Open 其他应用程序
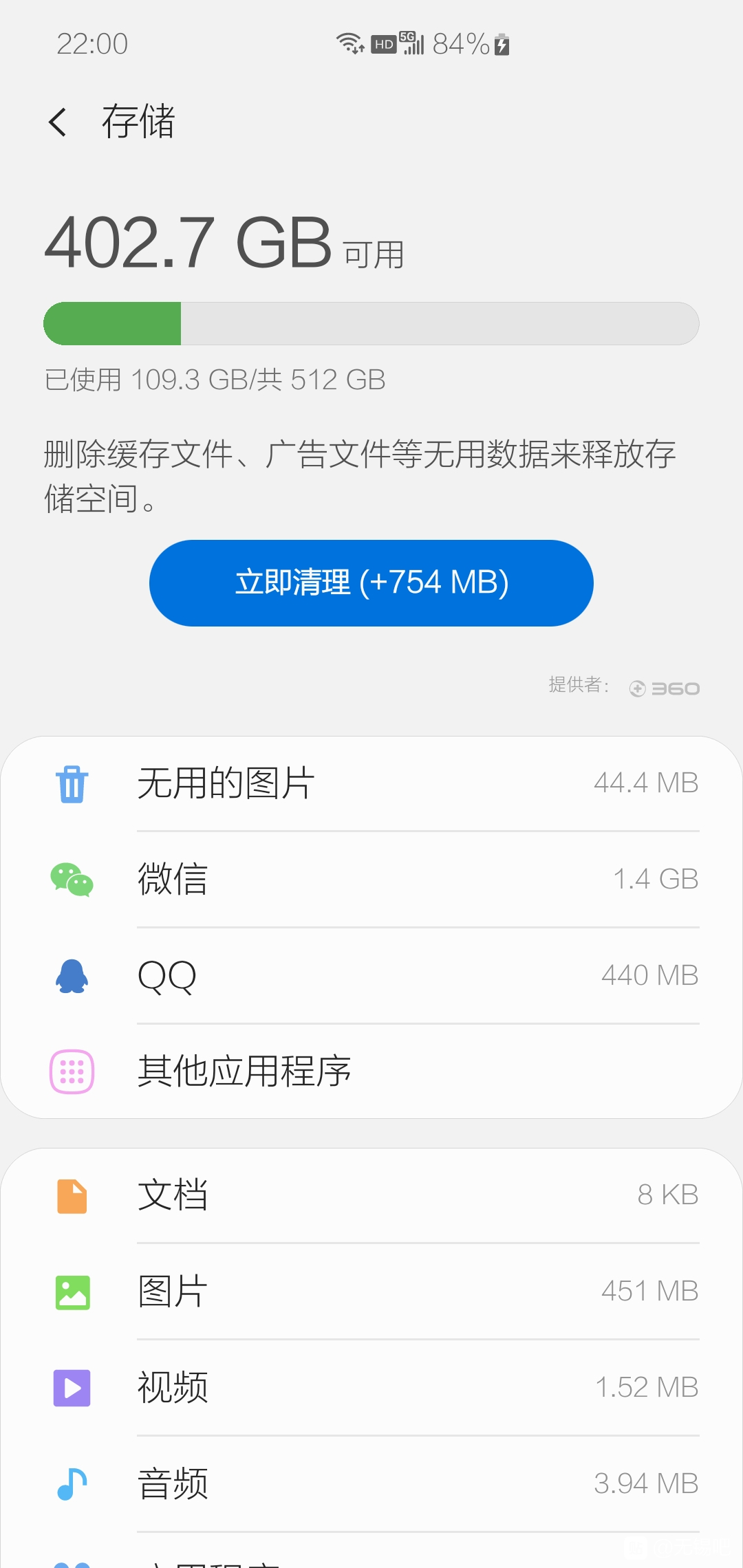The height and width of the screenshot is (1568, 743). click(371, 1071)
